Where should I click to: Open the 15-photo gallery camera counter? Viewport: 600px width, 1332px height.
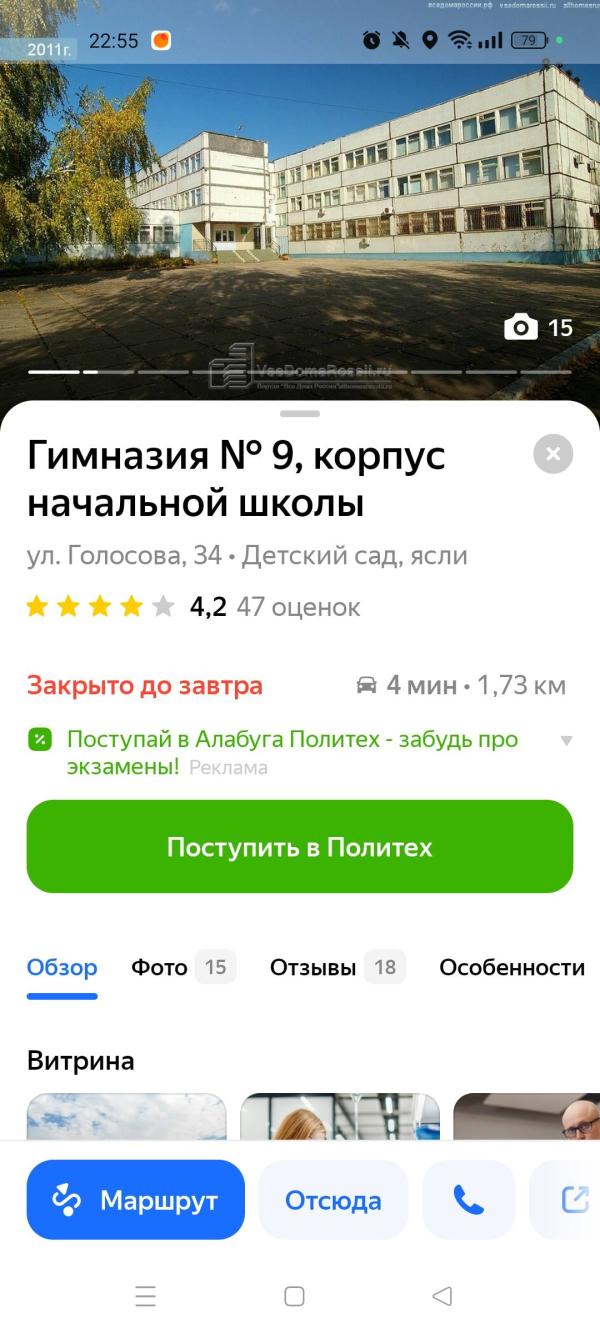pos(539,327)
